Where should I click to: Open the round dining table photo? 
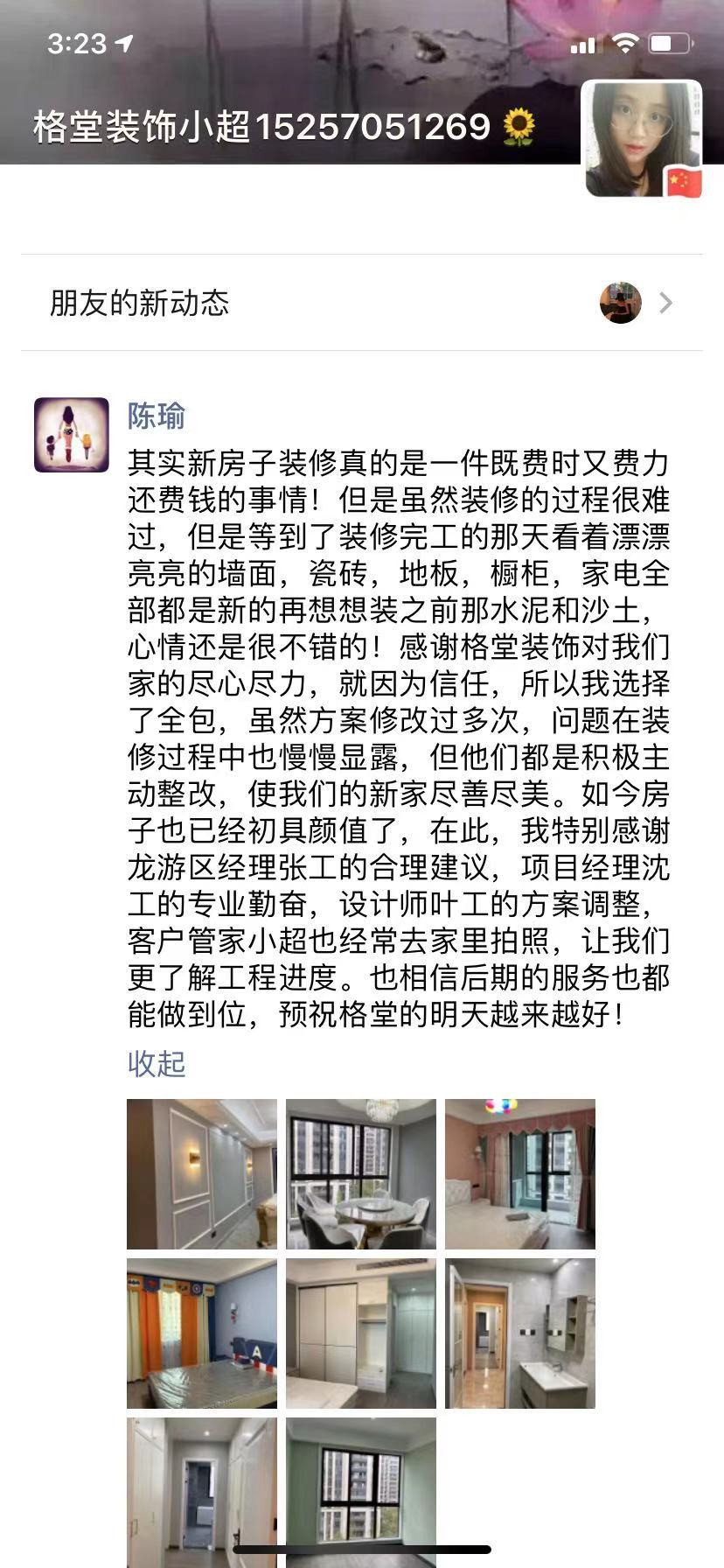[x=361, y=1173]
